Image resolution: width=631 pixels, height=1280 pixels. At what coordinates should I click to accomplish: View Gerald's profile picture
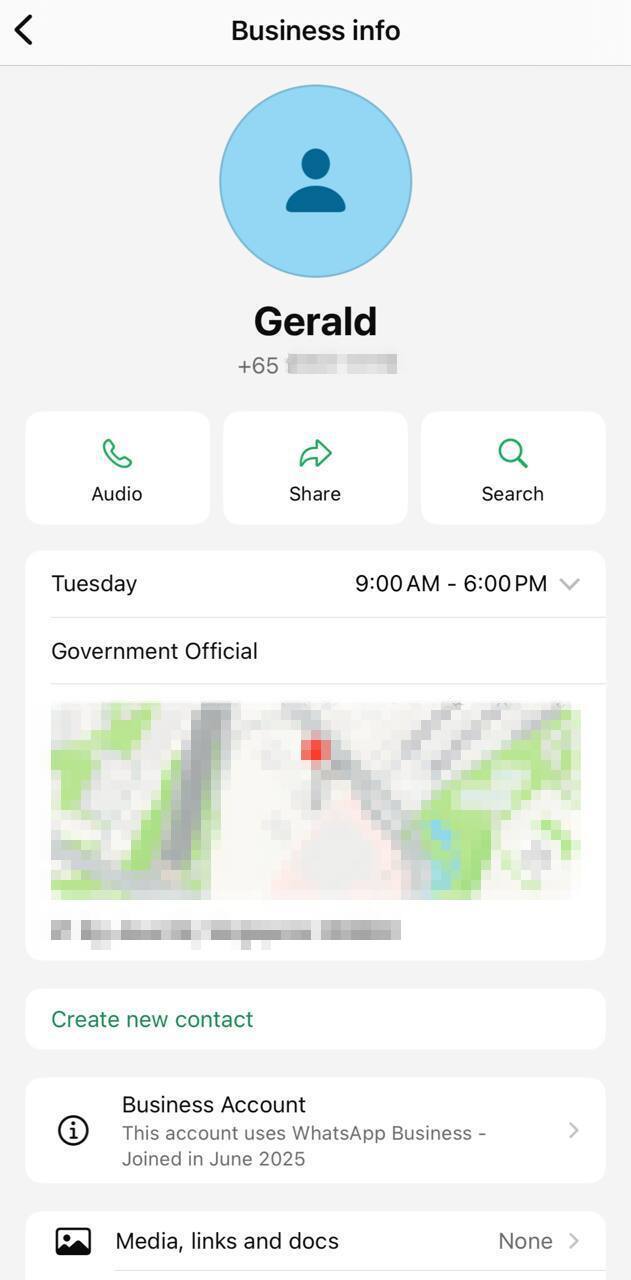click(x=315, y=181)
